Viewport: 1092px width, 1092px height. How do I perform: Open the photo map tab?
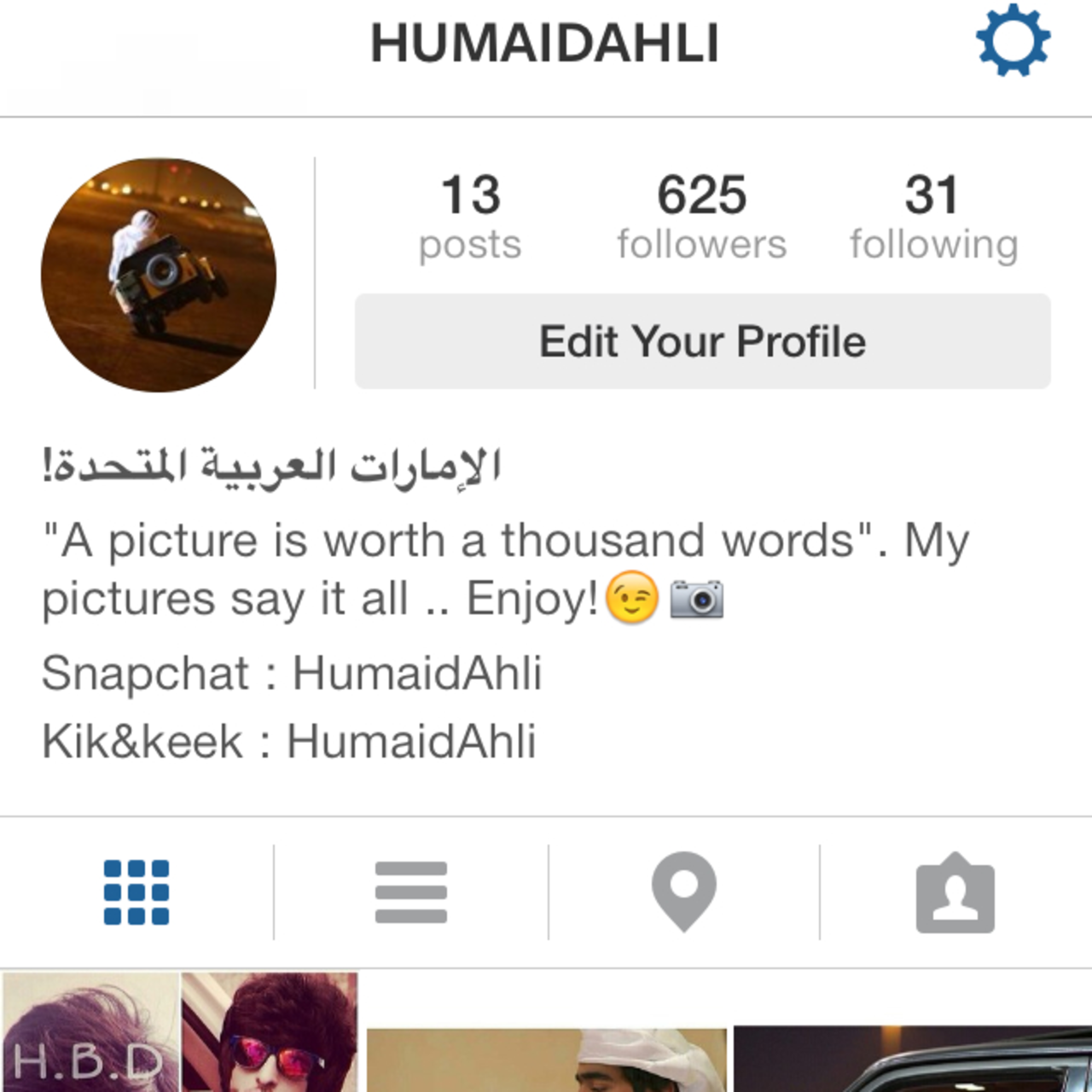683,892
